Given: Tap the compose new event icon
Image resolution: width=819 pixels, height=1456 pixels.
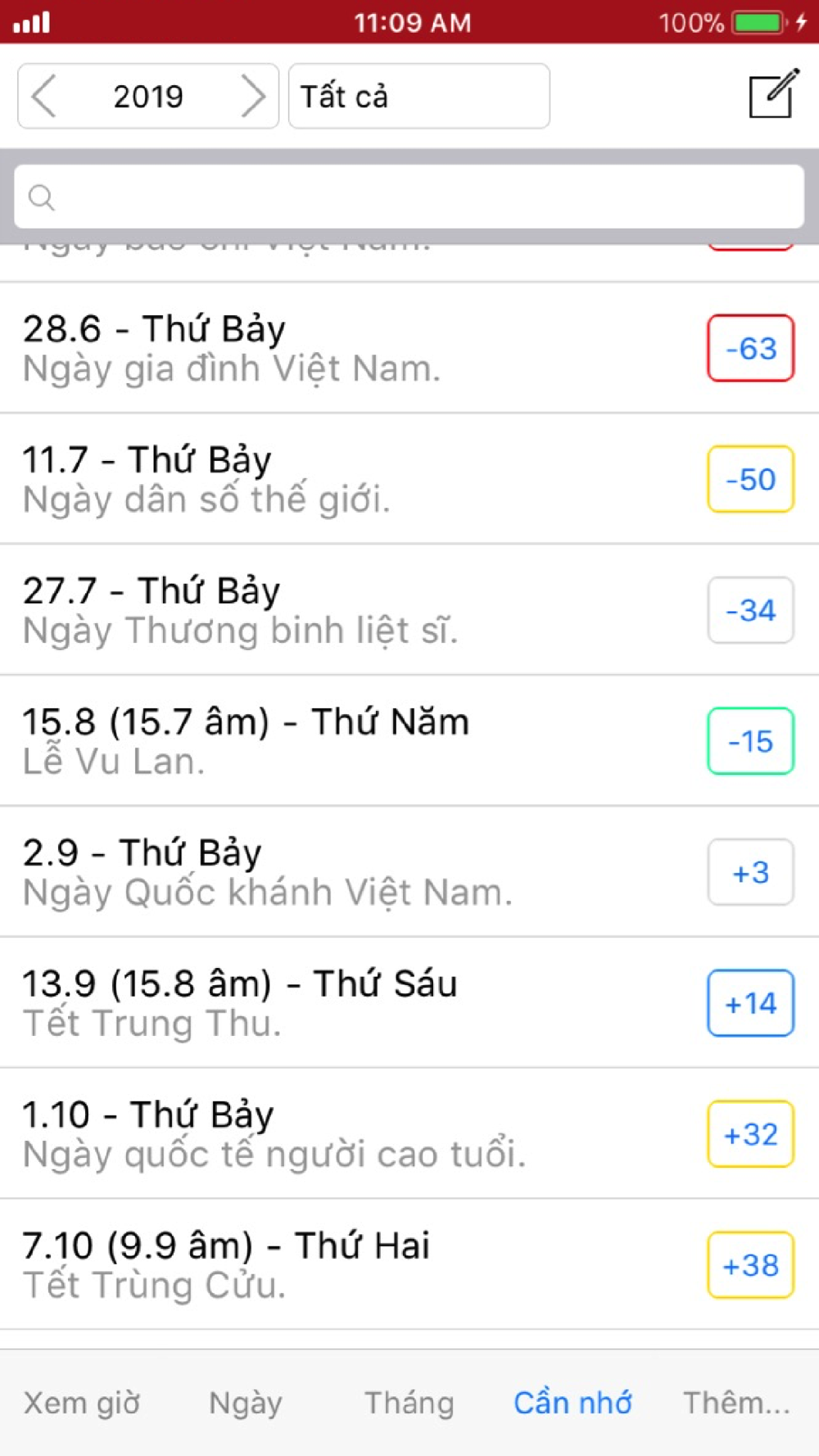Looking at the screenshot, I should coord(773,94).
